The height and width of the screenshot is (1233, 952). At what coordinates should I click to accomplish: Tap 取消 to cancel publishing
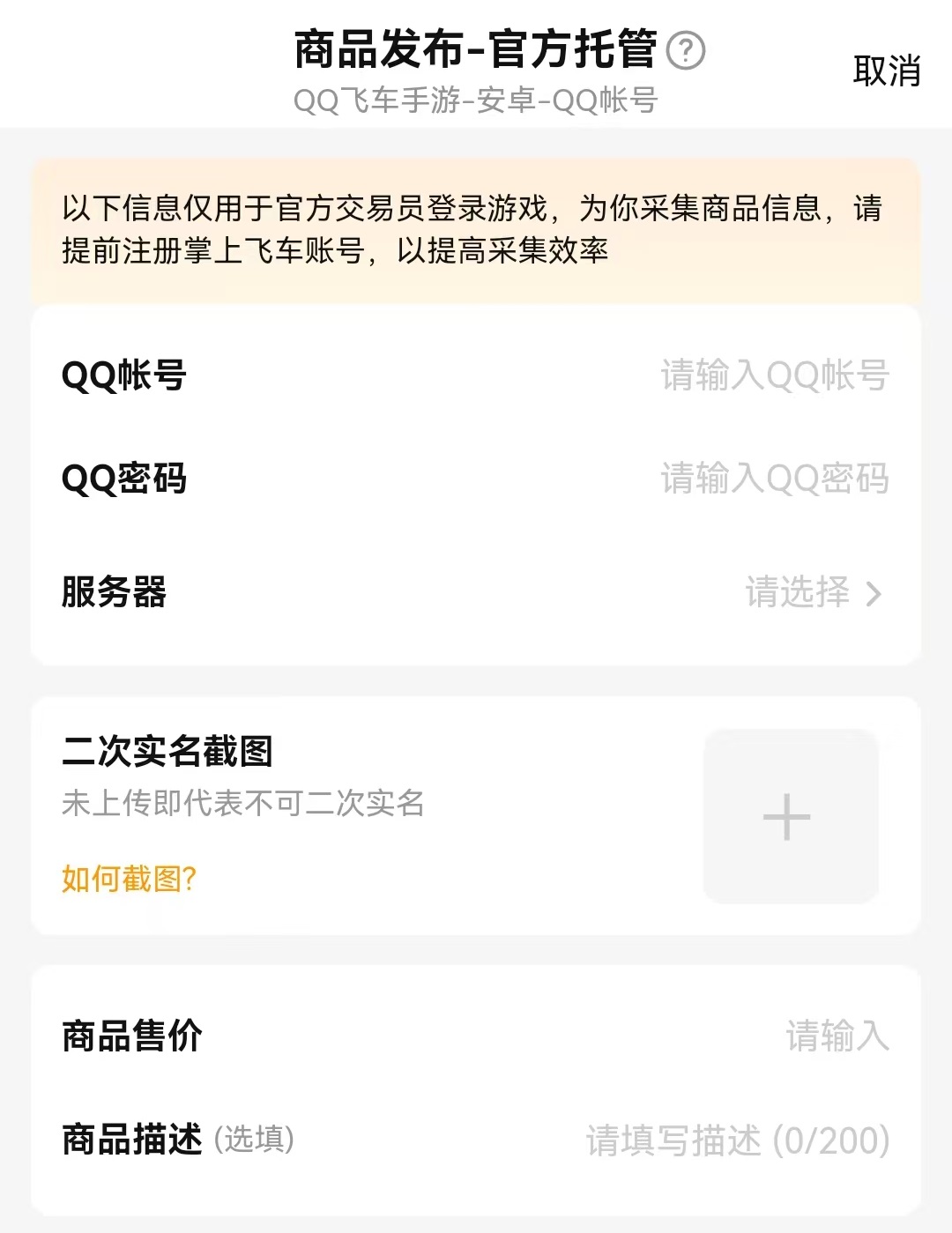(886, 71)
